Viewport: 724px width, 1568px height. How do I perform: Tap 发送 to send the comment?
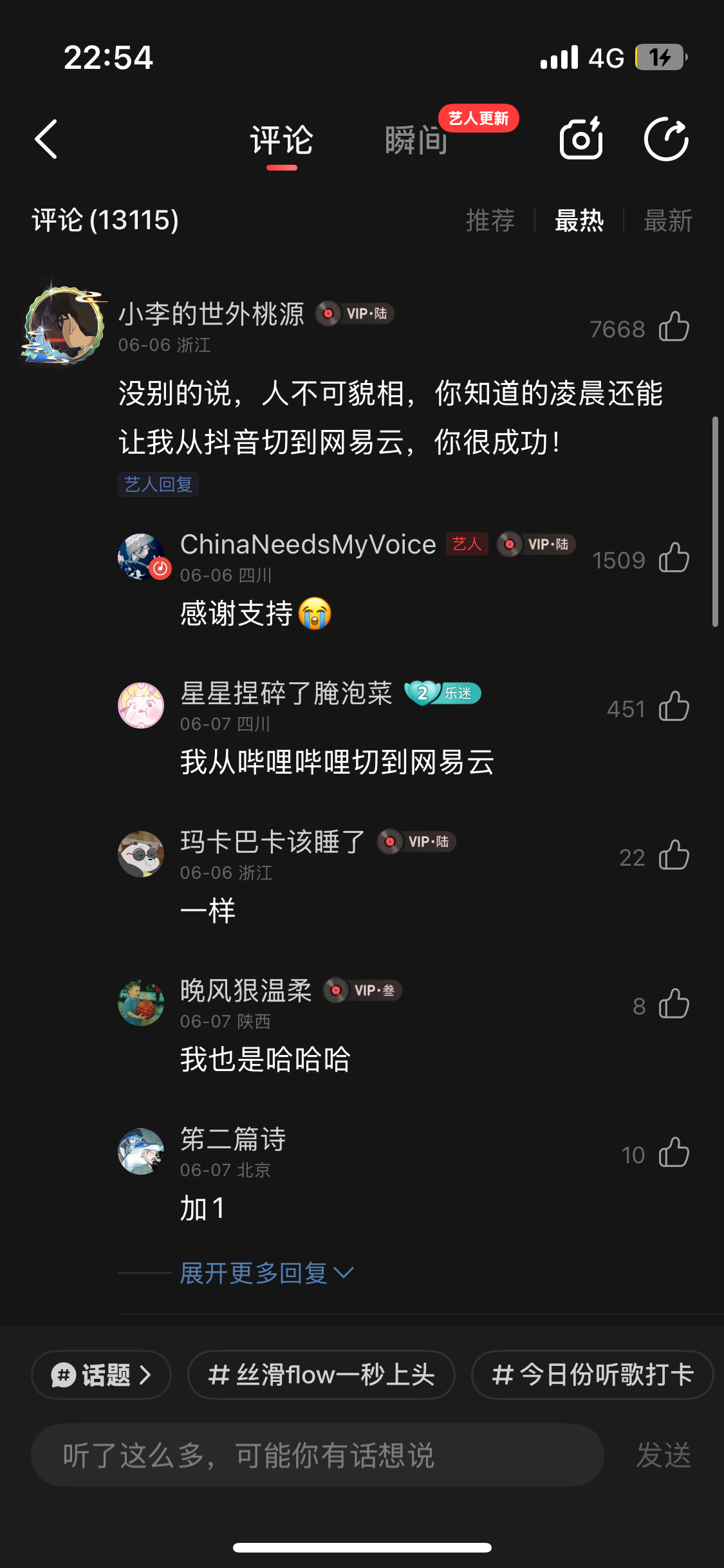[664, 1455]
